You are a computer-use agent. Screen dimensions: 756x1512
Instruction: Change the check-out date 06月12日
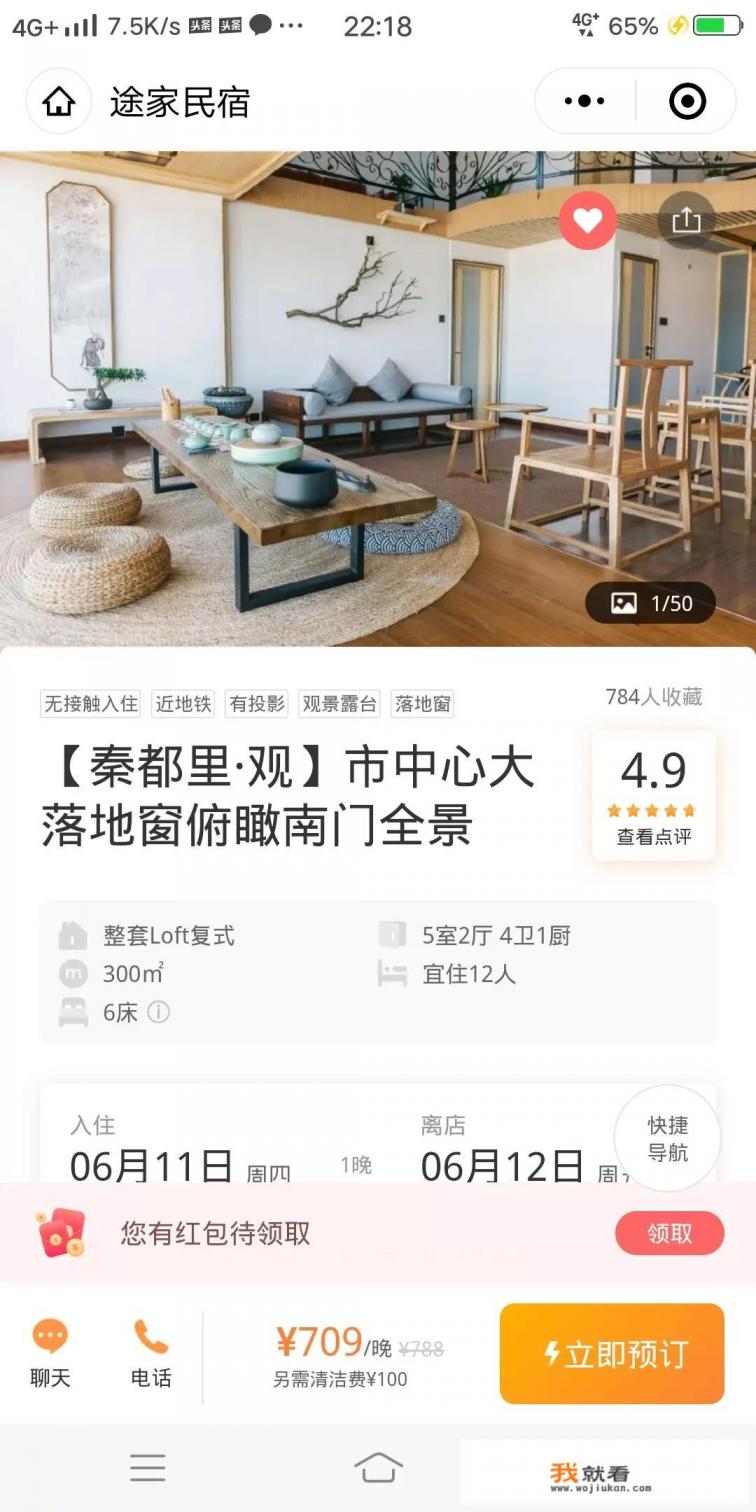[x=502, y=1165]
